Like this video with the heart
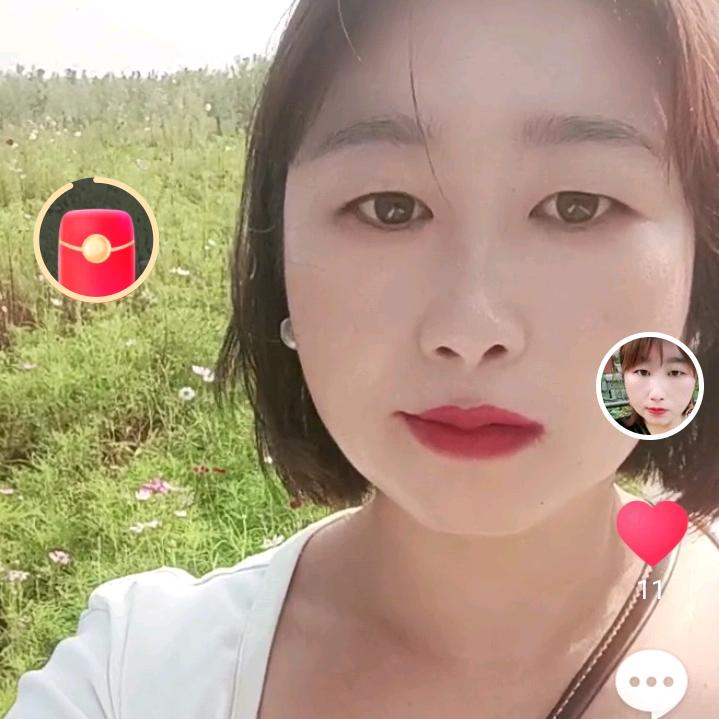The height and width of the screenshot is (719, 719). [x=652, y=532]
